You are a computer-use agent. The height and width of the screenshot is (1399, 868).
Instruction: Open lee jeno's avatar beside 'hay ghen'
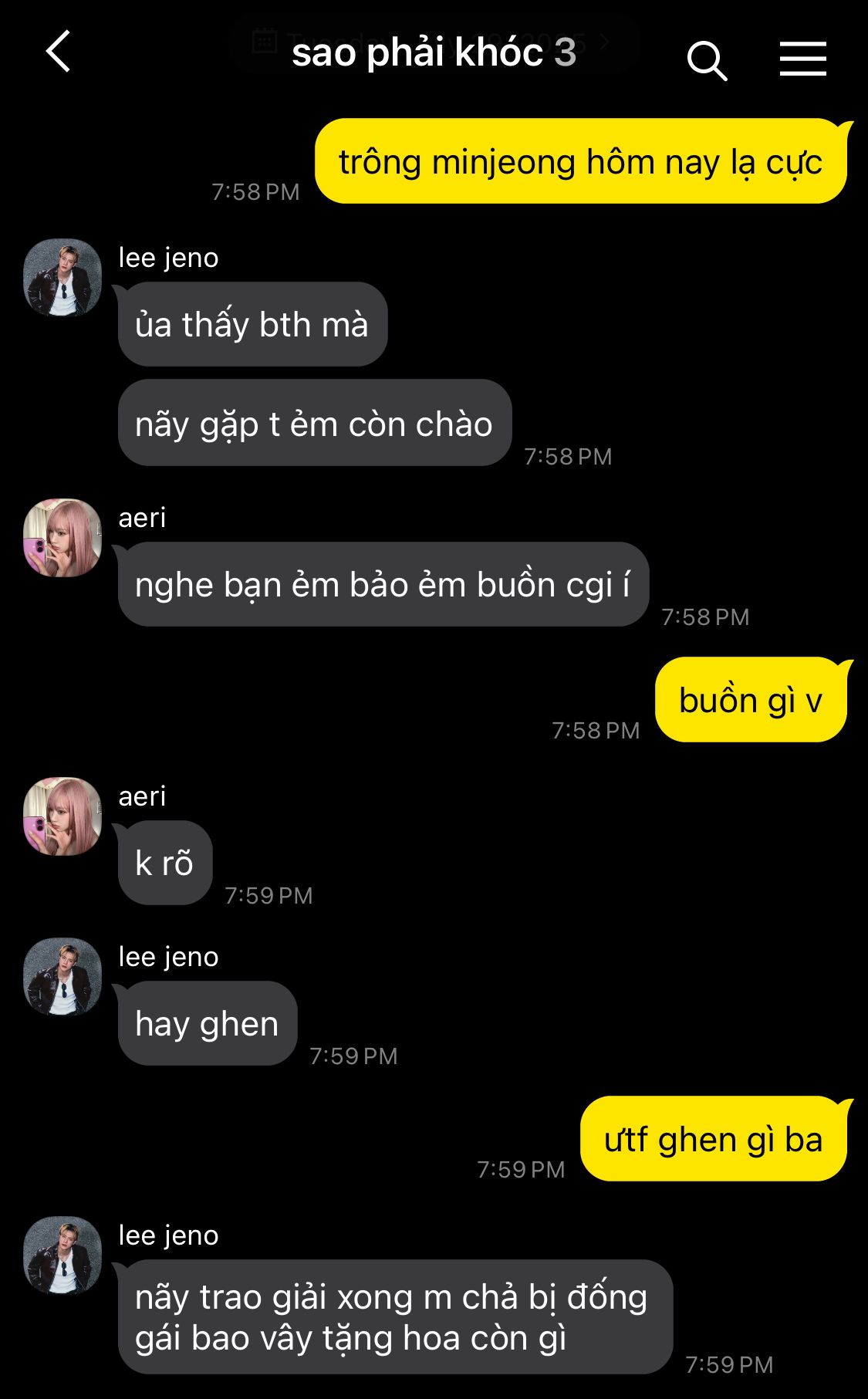62,977
